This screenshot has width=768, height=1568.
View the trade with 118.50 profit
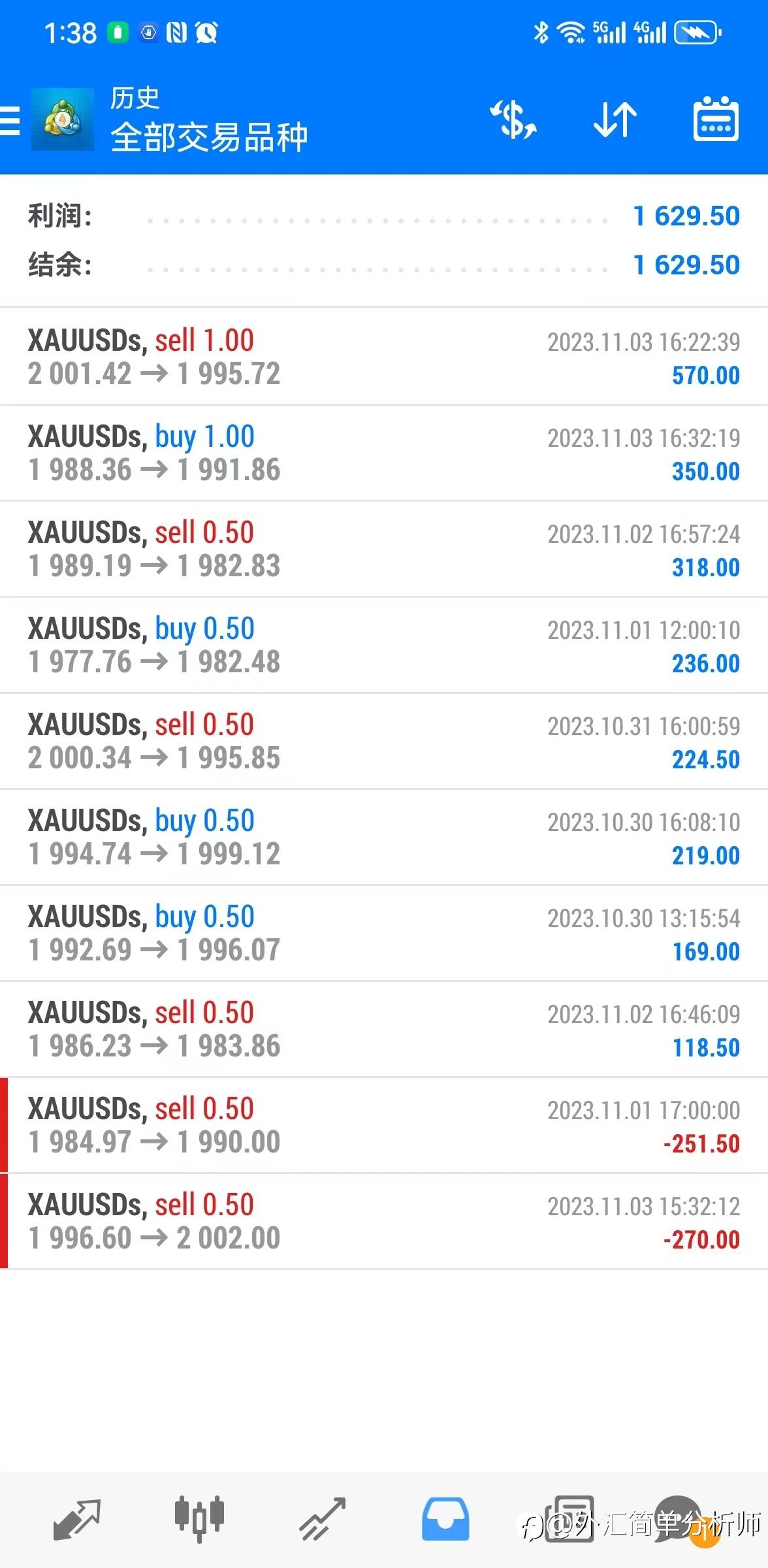point(384,1029)
